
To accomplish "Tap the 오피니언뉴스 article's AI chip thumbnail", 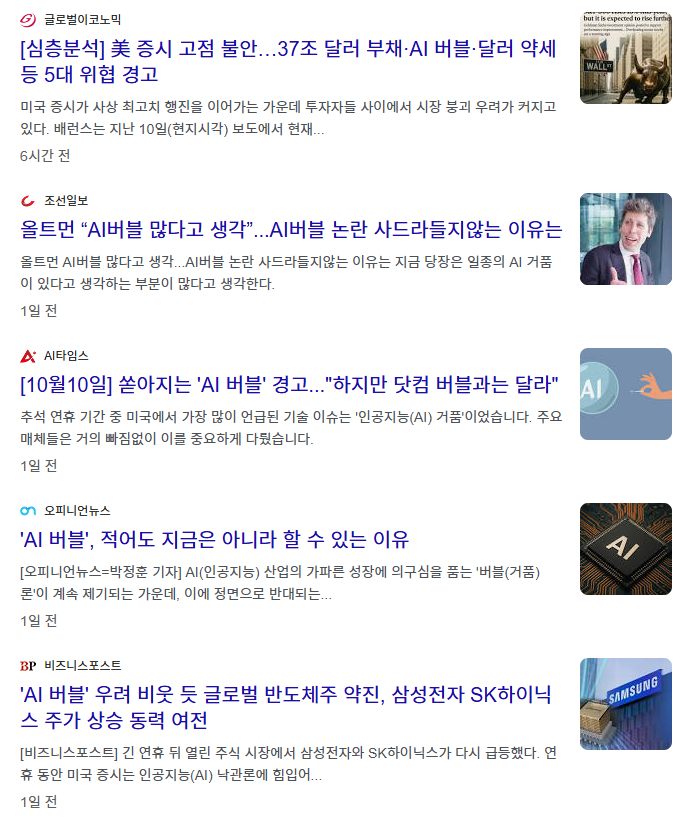I will (x=625, y=549).
